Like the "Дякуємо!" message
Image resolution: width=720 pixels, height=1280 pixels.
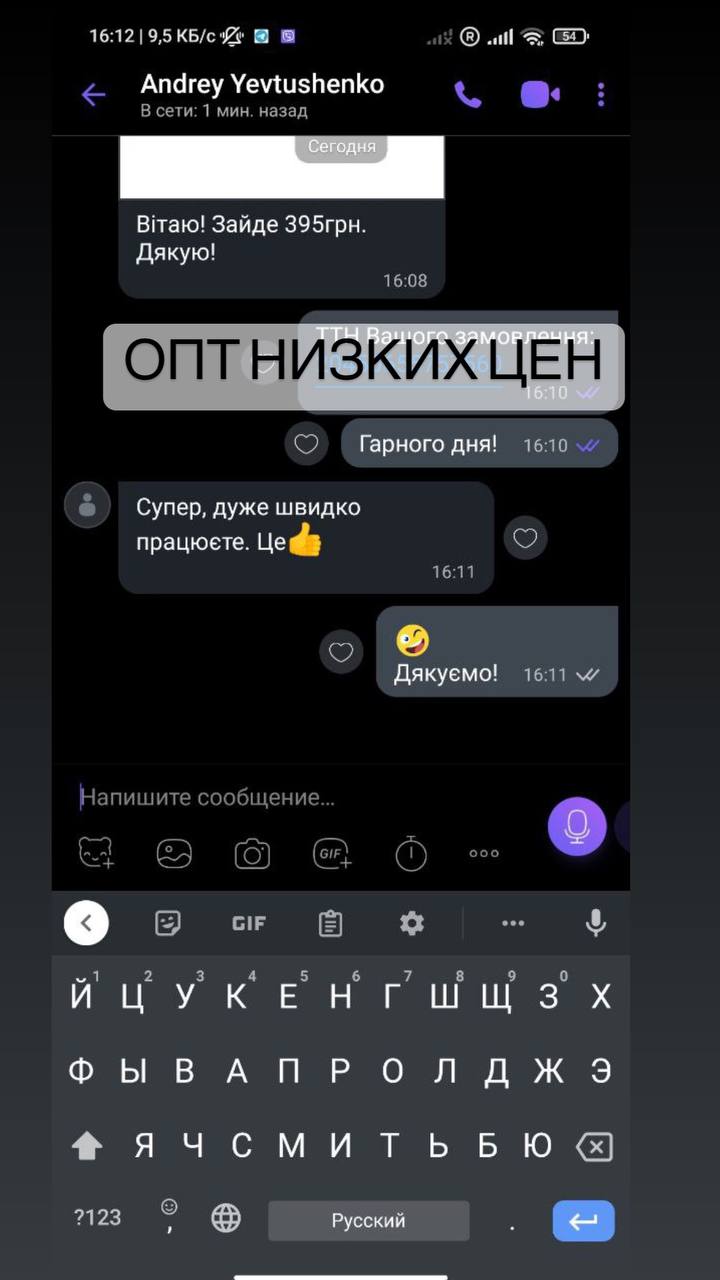[x=341, y=653]
